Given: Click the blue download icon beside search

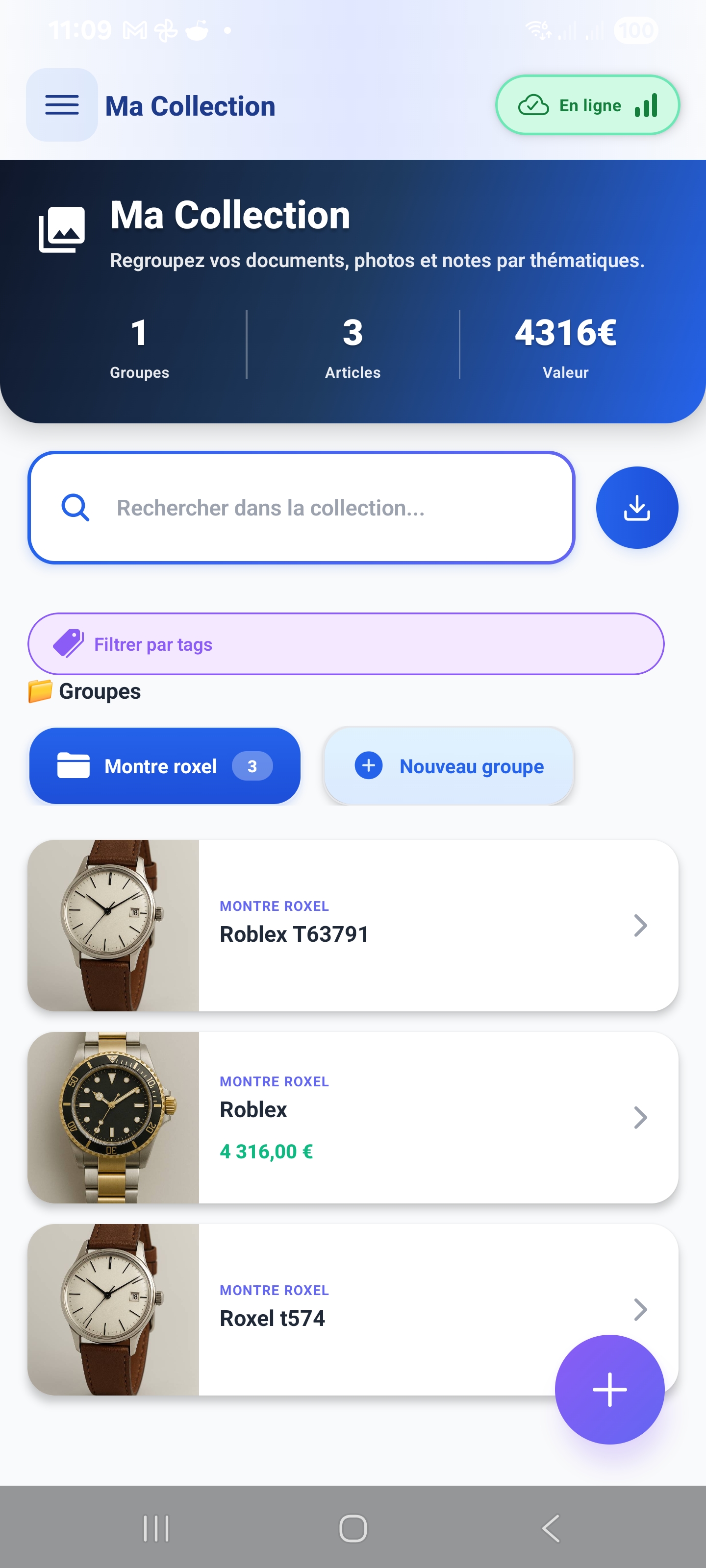Looking at the screenshot, I should tap(637, 507).
